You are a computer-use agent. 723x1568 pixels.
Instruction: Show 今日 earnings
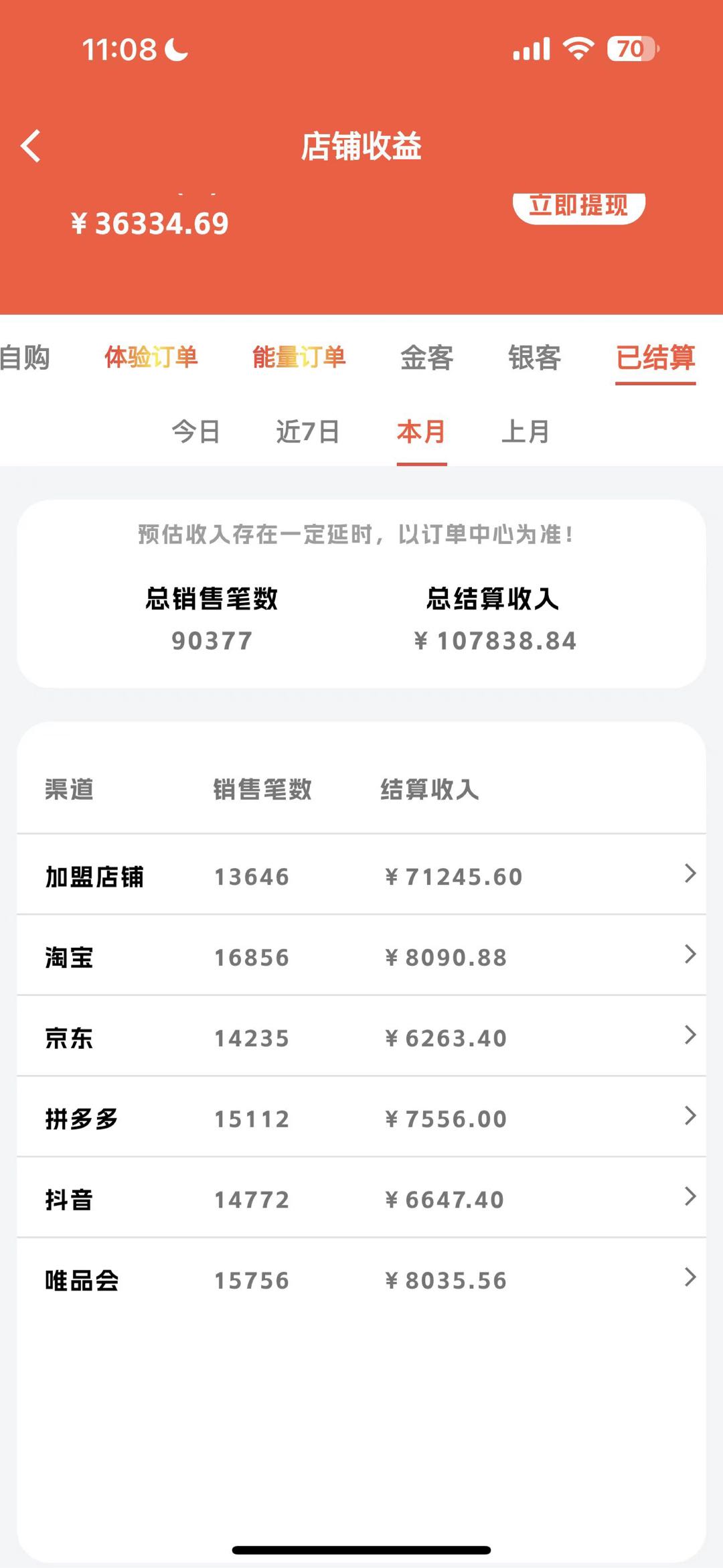tap(196, 431)
